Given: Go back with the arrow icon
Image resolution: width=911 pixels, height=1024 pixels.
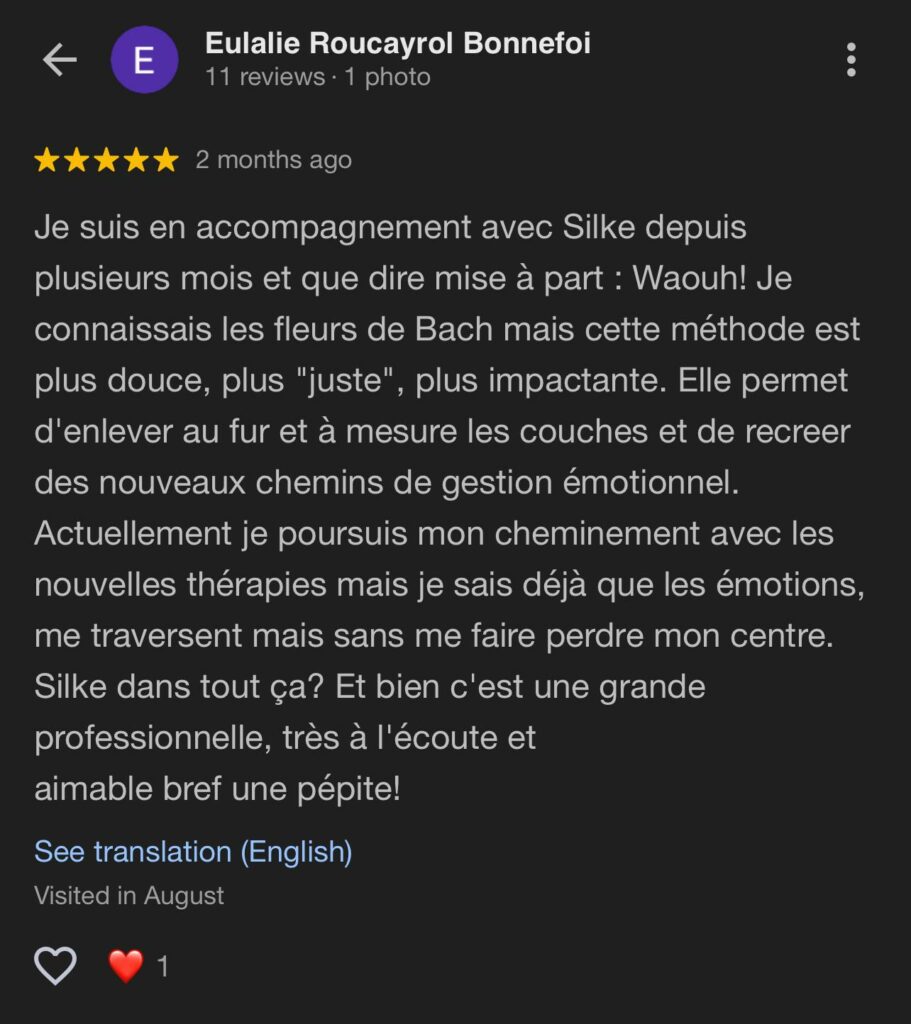Looking at the screenshot, I should pos(59,60).
